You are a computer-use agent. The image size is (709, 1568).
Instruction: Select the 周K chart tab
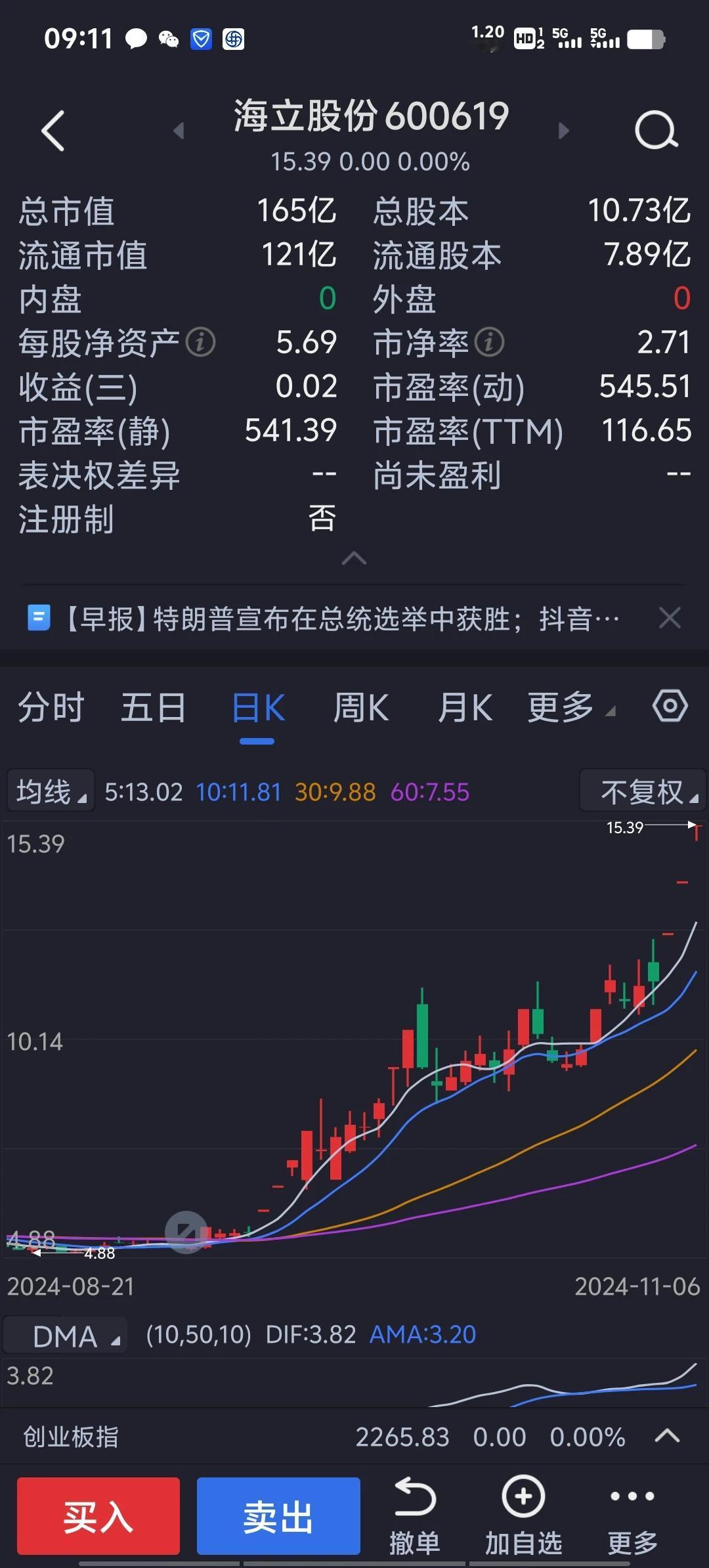[x=360, y=708]
